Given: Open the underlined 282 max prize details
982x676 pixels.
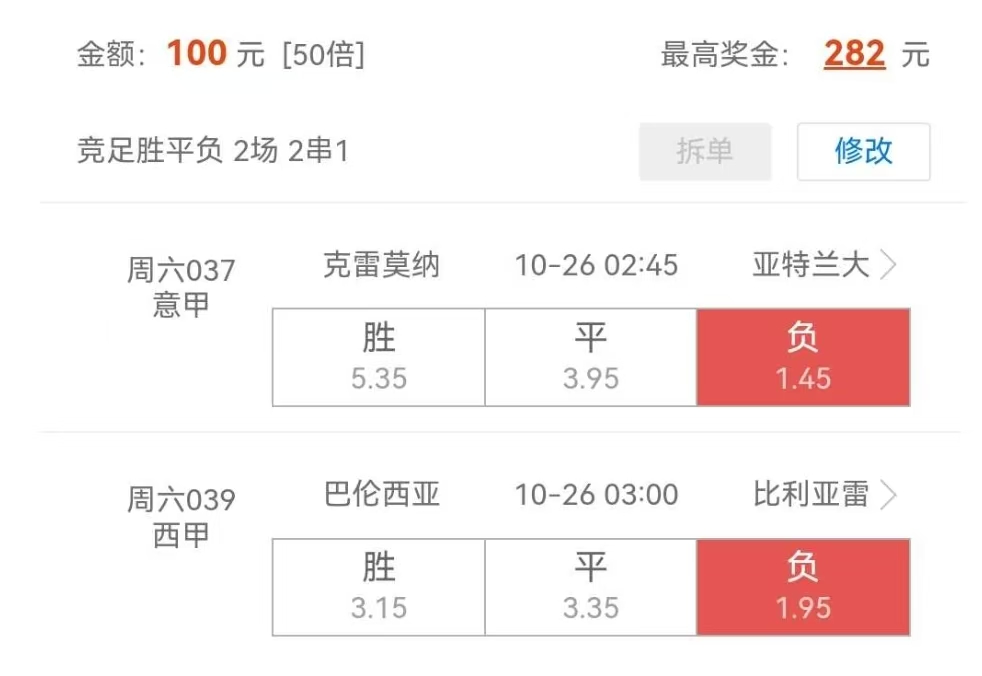Looking at the screenshot, I should [x=854, y=53].
